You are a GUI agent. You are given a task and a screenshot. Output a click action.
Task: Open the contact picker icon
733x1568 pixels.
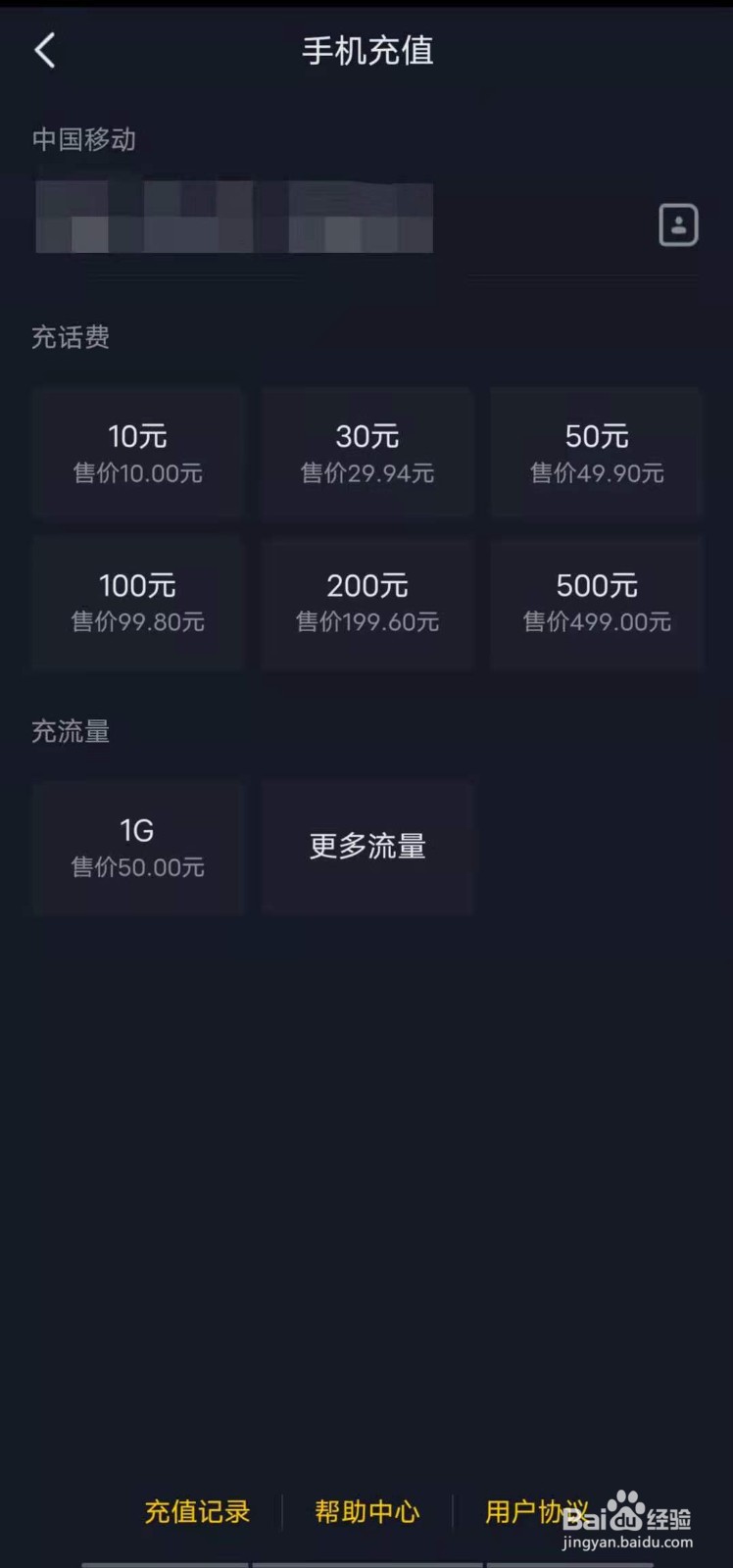(x=678, y=224)
